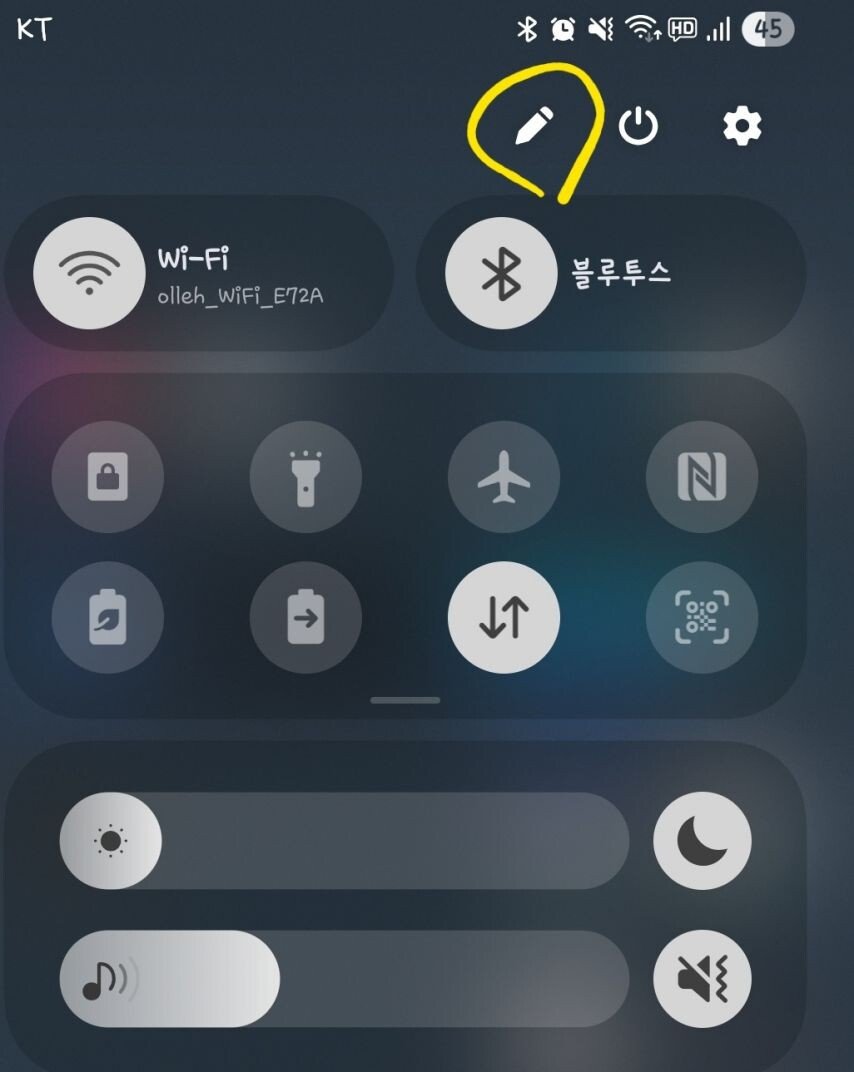The width and height of the screenshot is (854, 1072).
Task: Turn on the flashlight
Action: pyautogui.click(x=305, y=477)
